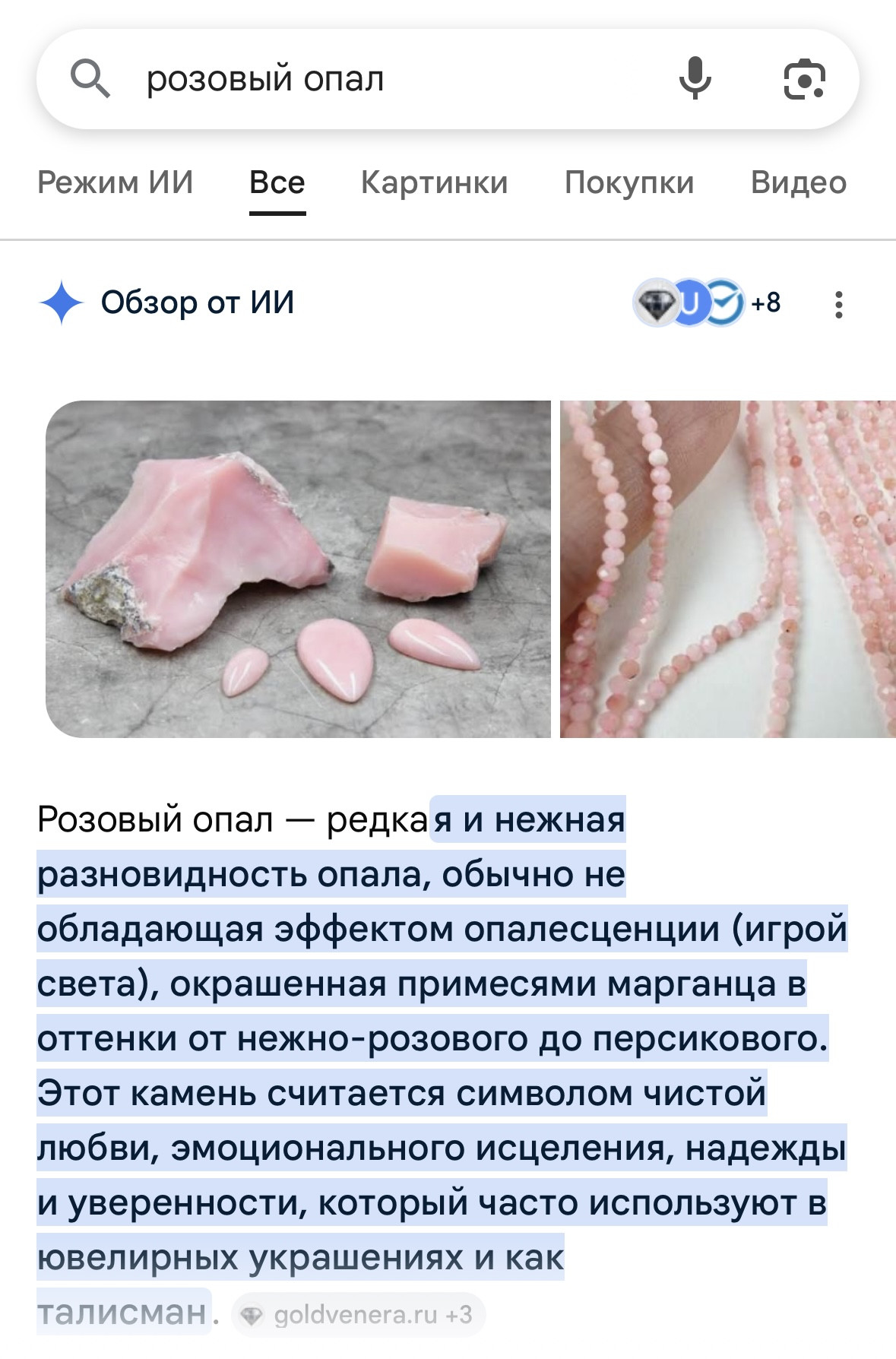Open the raw pink opal stones image
The image size is (896, 1359).
(x=298, y=569)
